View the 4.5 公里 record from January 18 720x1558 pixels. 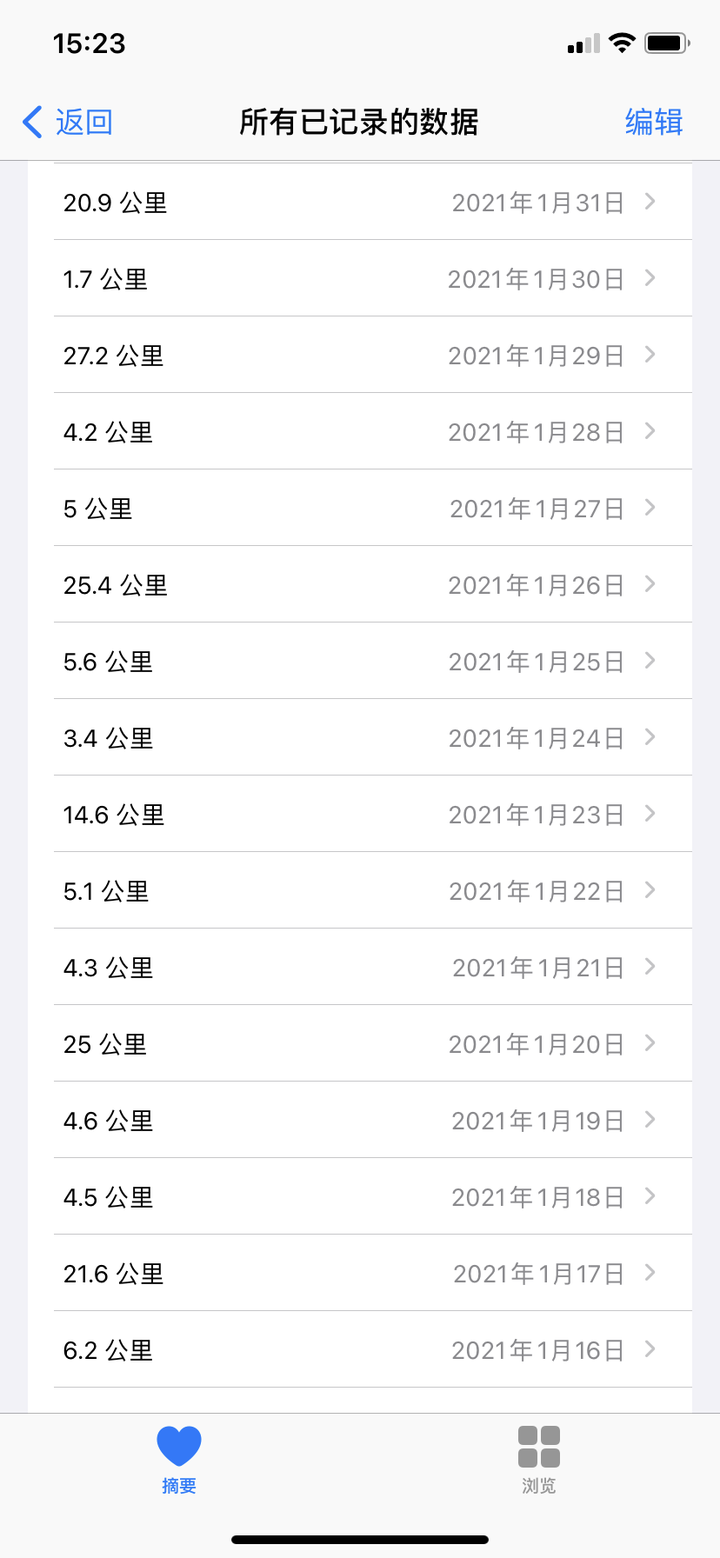click(360, 1197)
